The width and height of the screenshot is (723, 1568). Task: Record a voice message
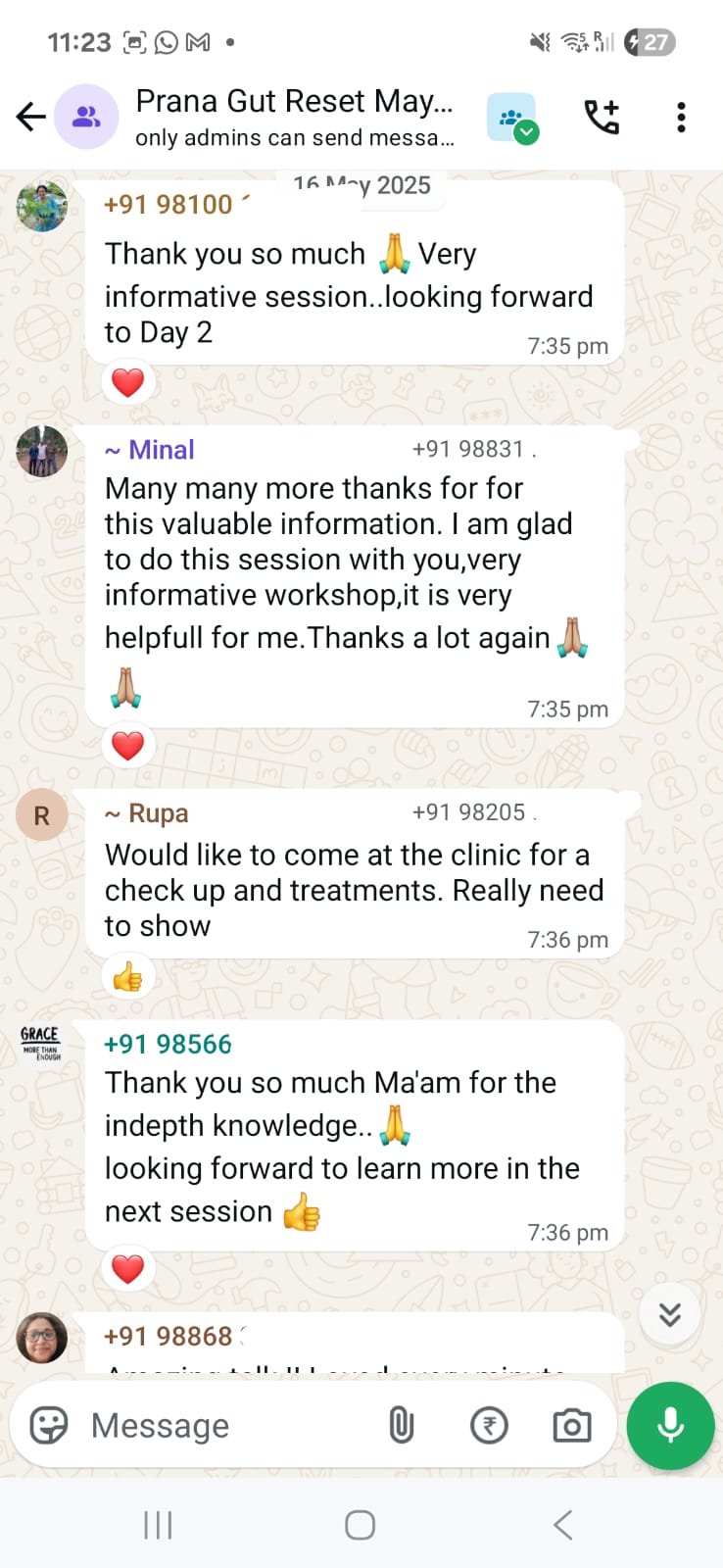670,1425
